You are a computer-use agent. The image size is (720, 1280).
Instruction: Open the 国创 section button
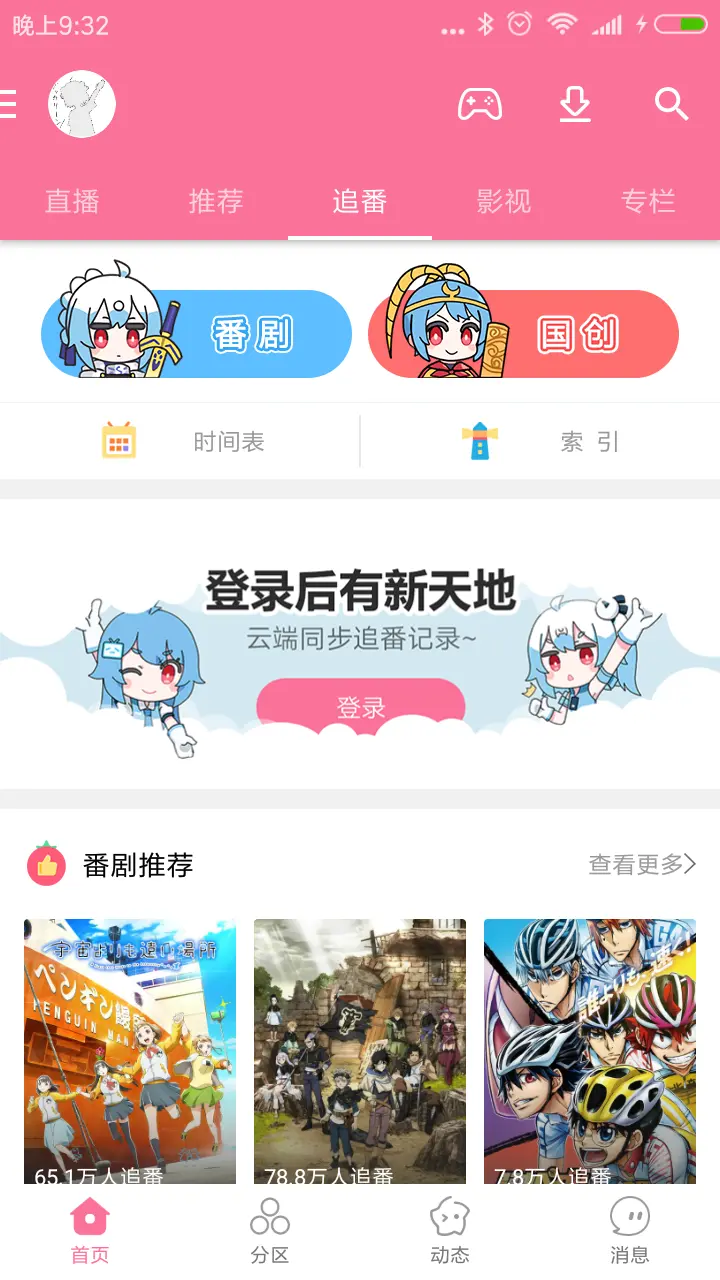[x=523, y=334]
